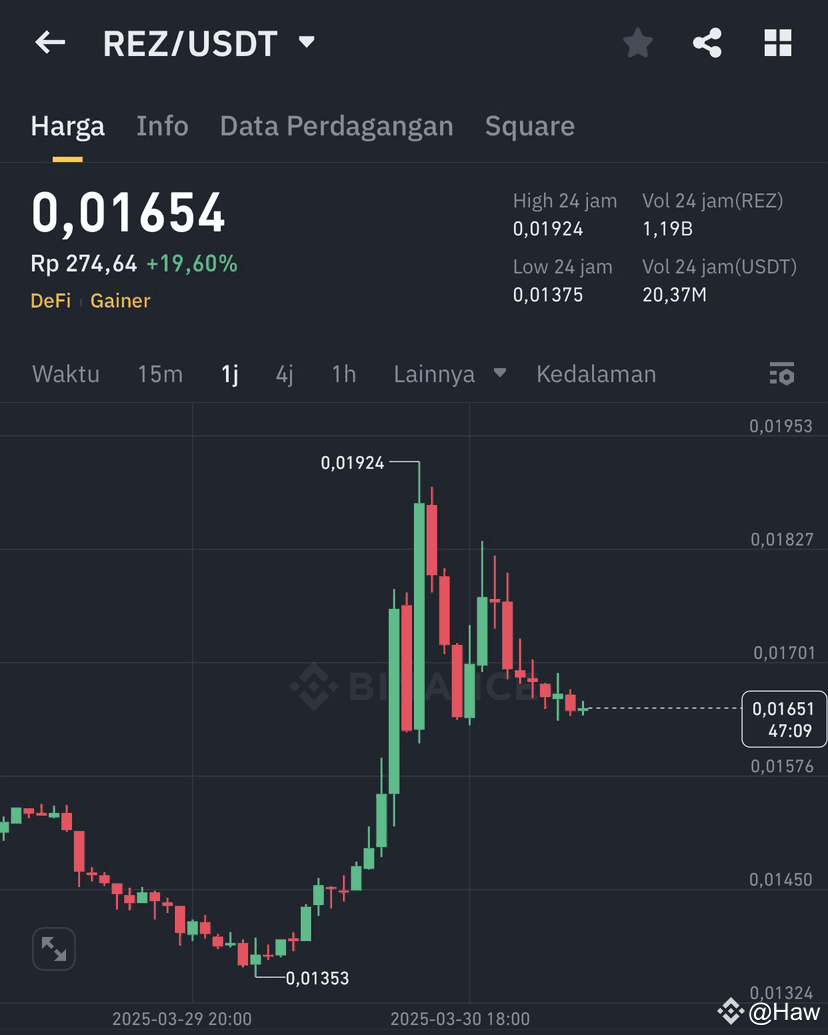Image resolution: width=828 pixels, height=1035 pixels.
Task: Open chart indicator settings icon
Action: click(781, 373)
